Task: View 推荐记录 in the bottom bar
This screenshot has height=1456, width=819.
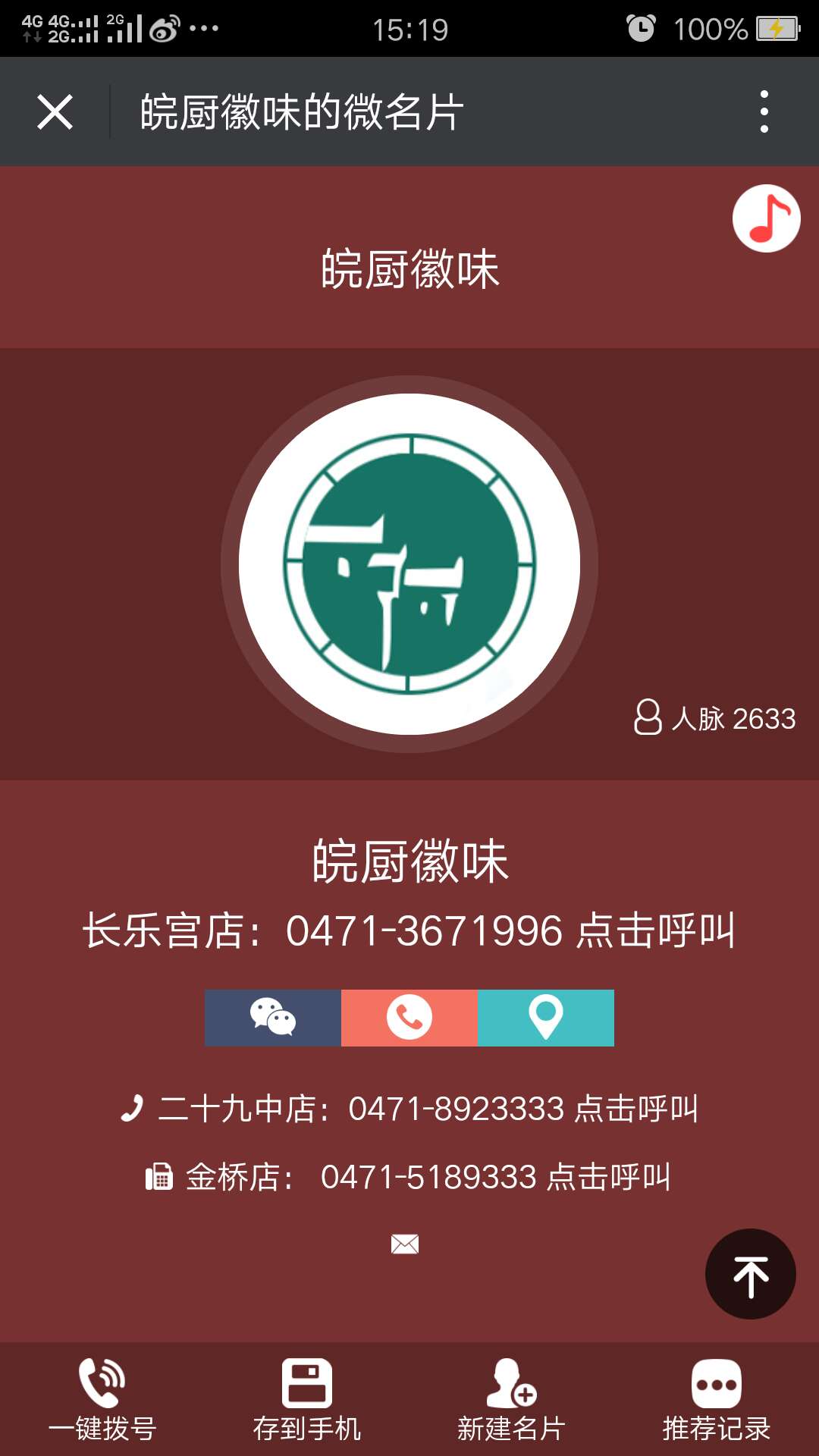Action: click(717, 1400)
